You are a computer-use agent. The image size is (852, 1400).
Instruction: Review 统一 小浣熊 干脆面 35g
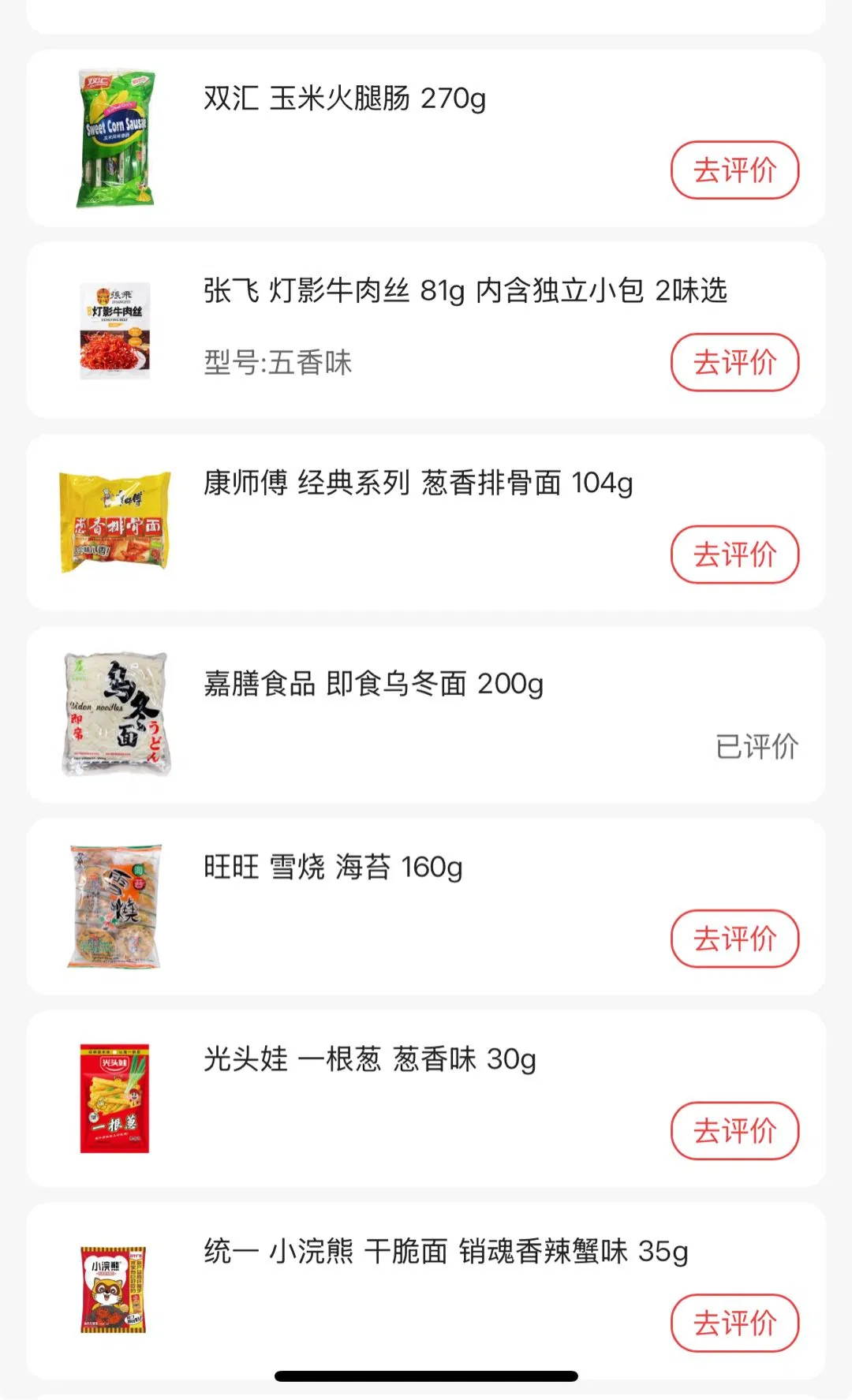coord(734,1323)
